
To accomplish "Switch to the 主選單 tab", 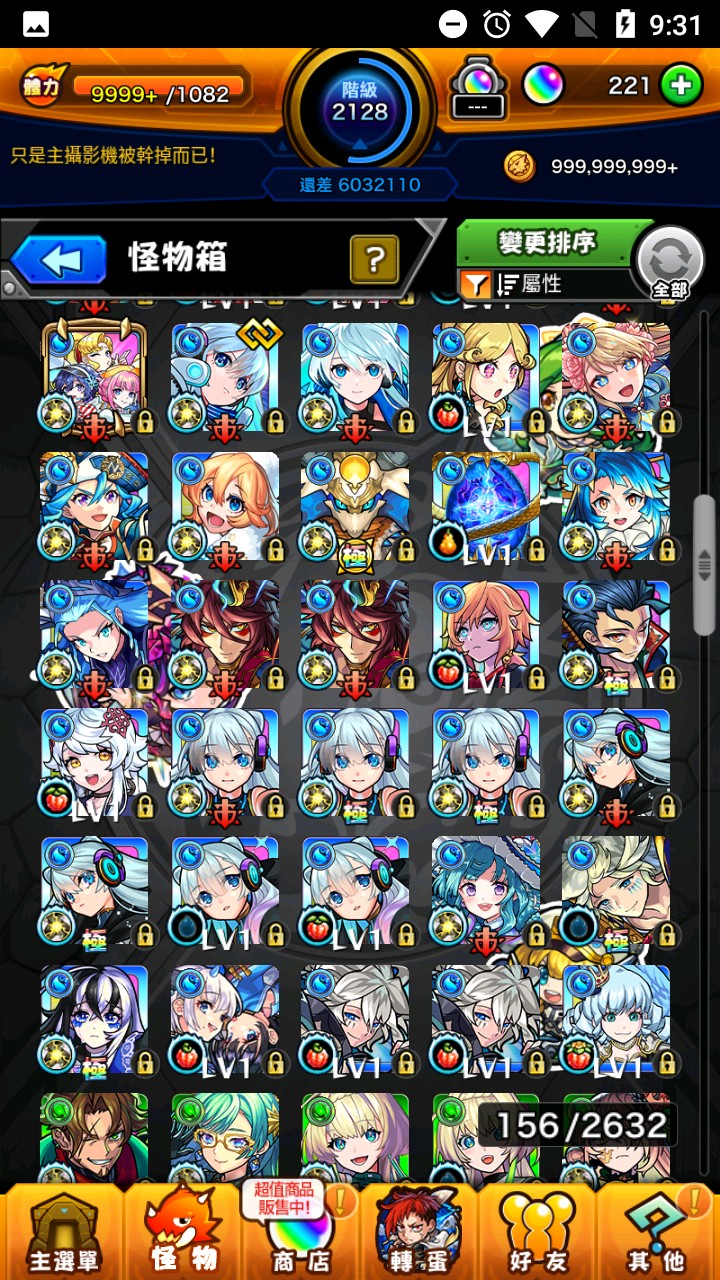I will [x=63, y=1232].
